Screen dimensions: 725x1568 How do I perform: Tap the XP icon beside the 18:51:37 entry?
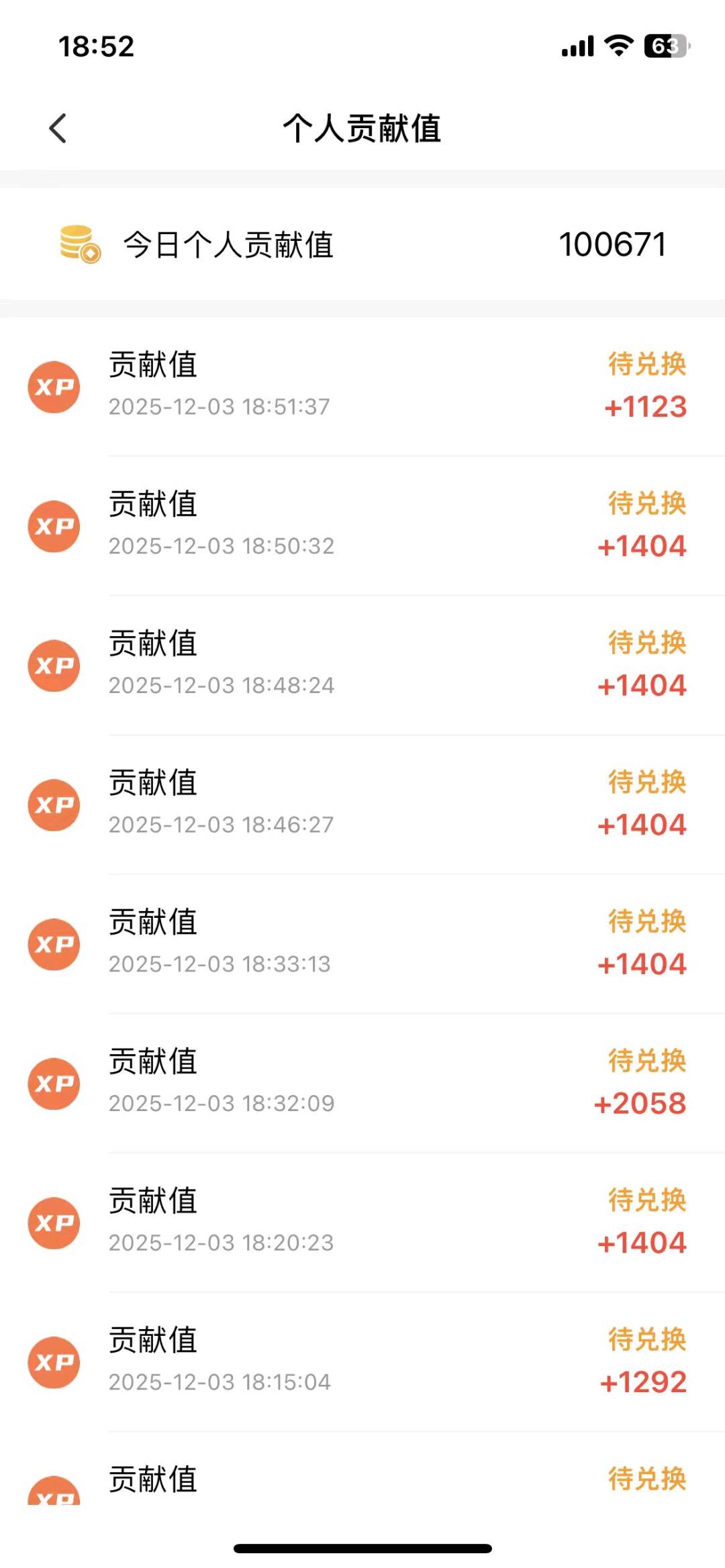[54, 386]
